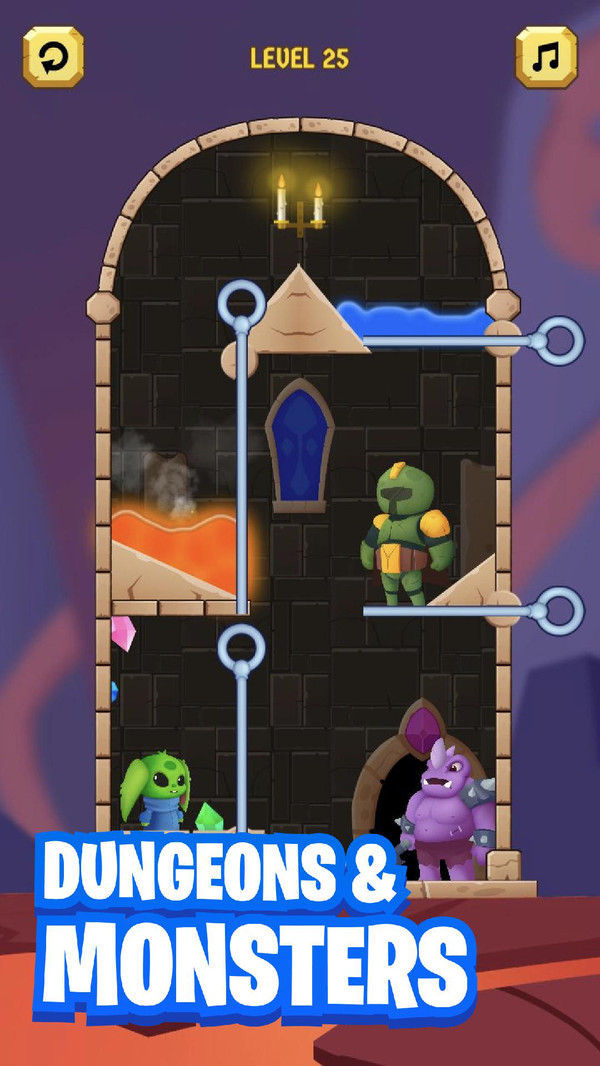Pull the horizontal pin holding the water
The height and width of the screenshot is (1066, 600).
(x=558, y=341)
